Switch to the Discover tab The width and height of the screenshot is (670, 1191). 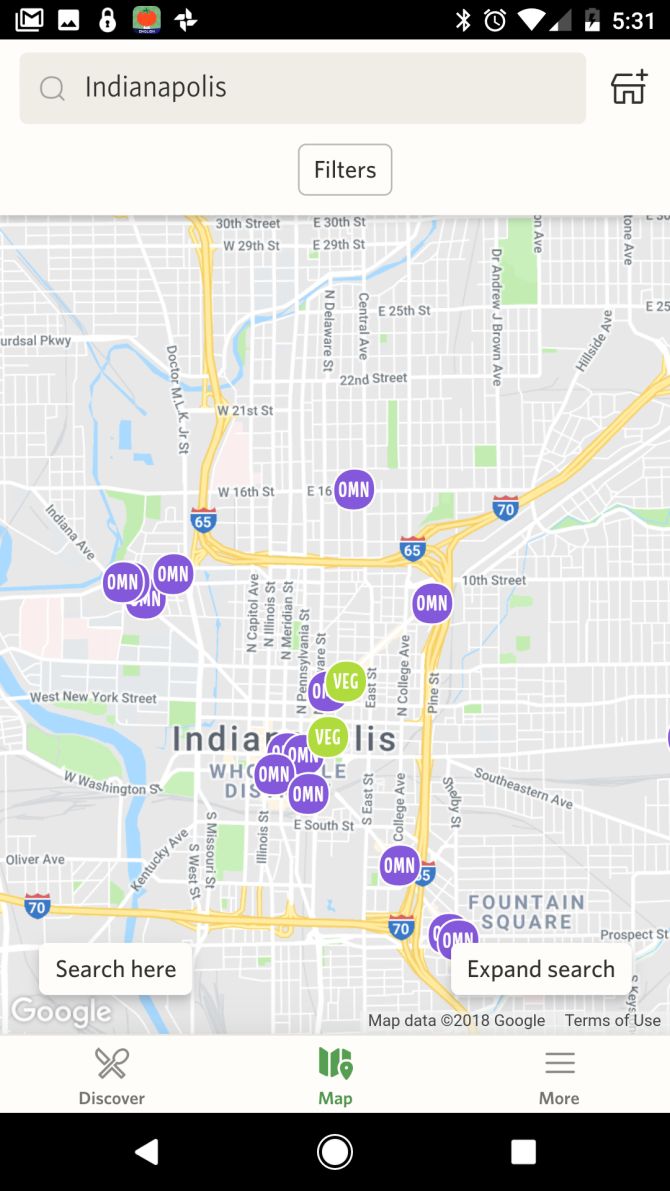click(112, 1076)
